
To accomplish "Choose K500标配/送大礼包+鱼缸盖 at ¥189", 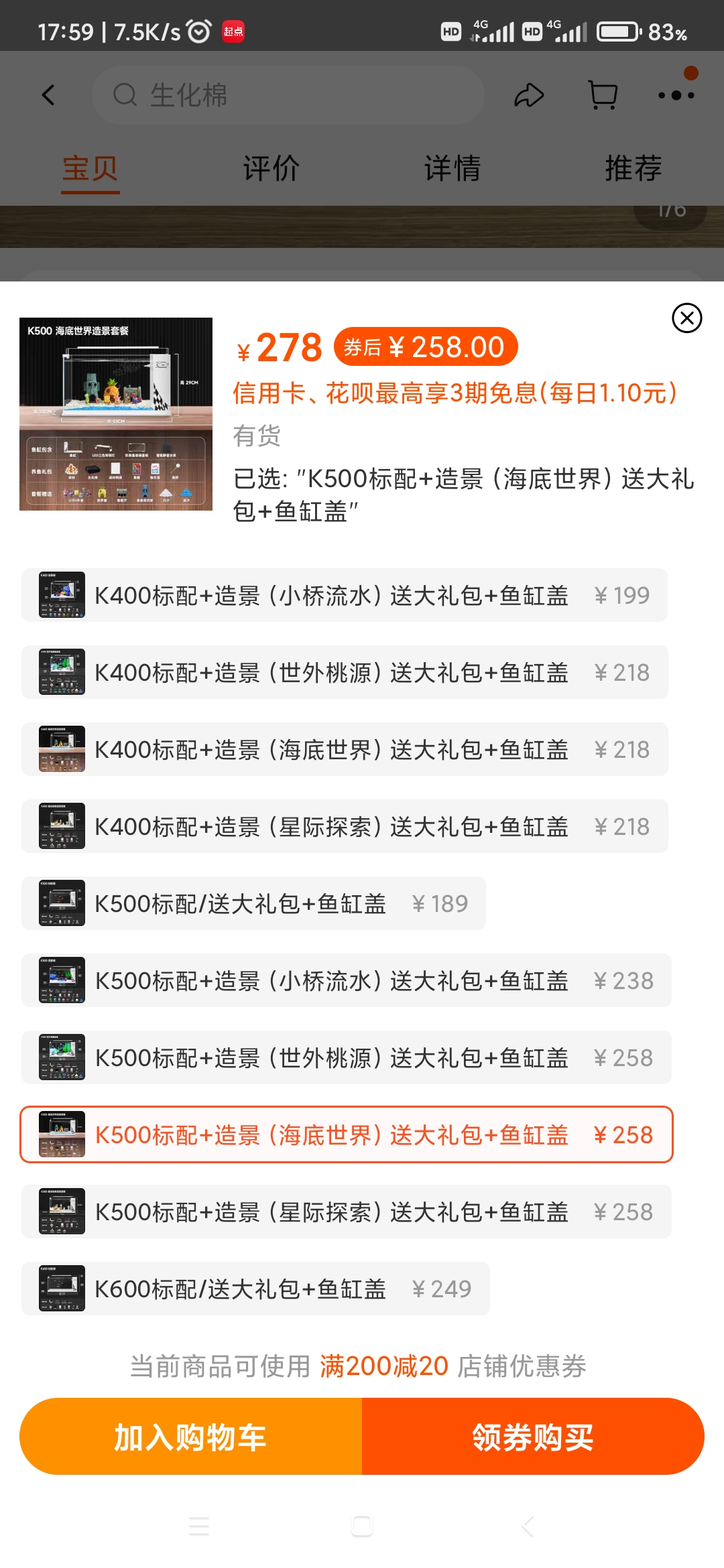I will [x=253, y=903].
